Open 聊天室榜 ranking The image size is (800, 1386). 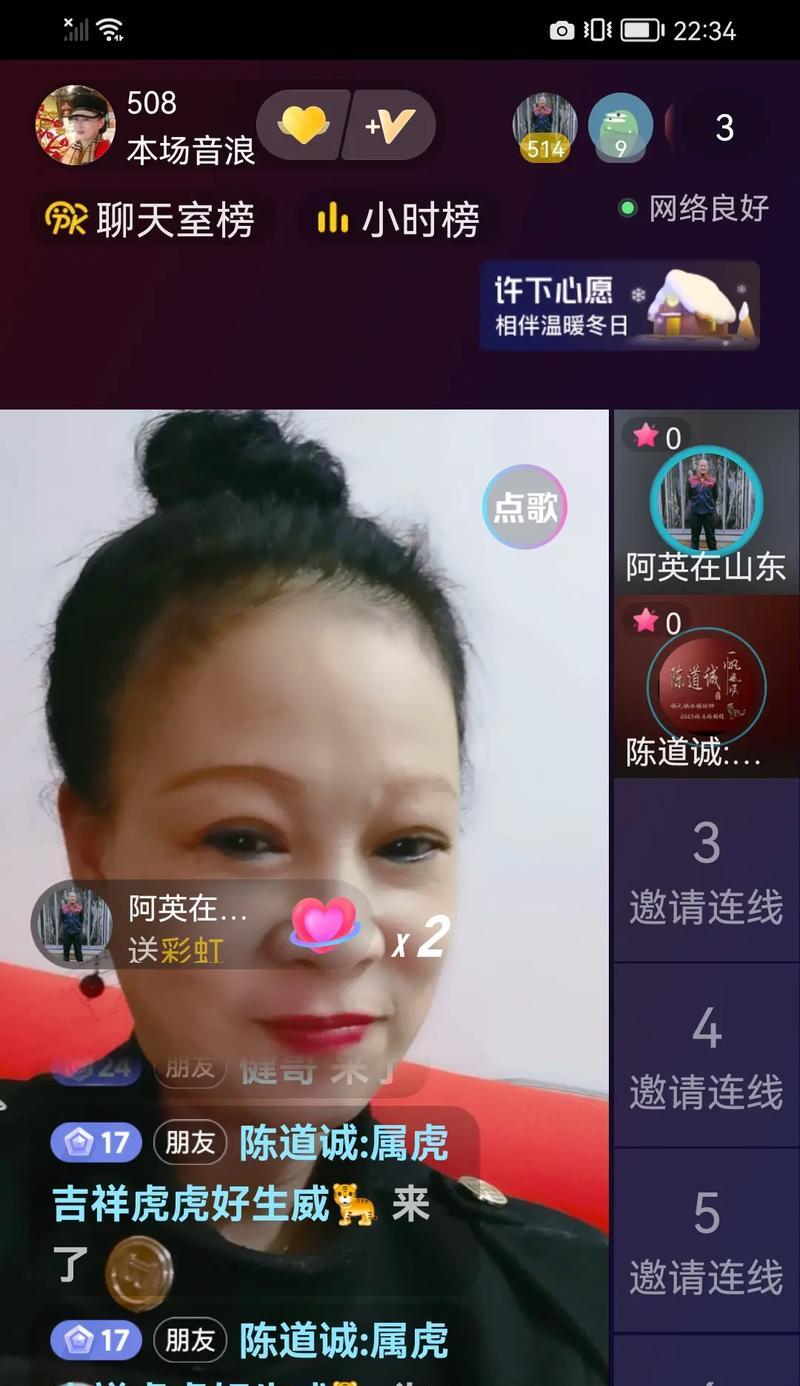click(150, 219)
